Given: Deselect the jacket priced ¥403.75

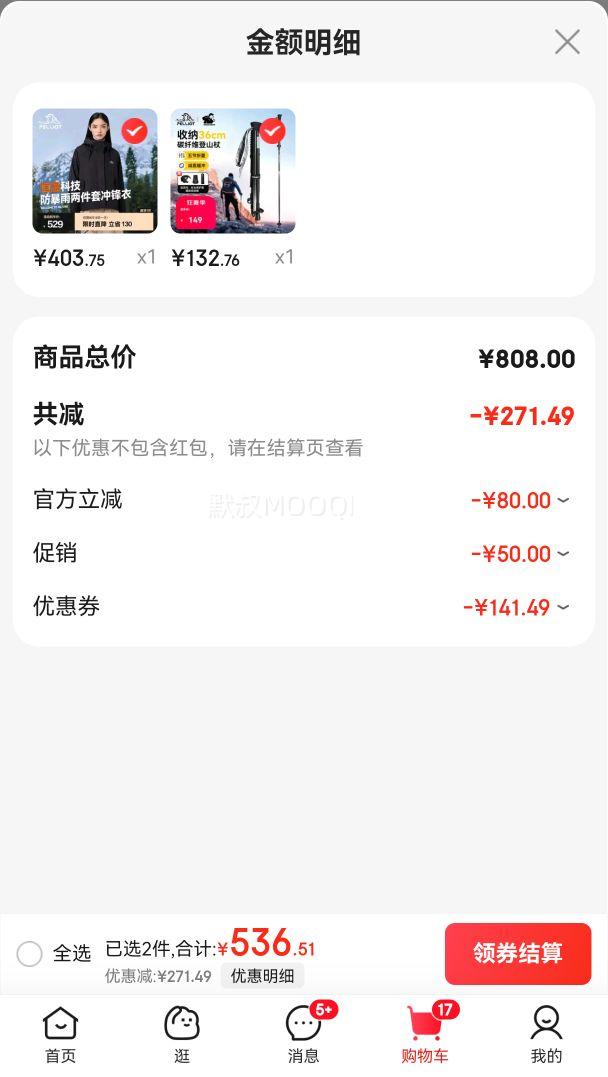Looking at the screenshot, I should click(x=134, y=131).
